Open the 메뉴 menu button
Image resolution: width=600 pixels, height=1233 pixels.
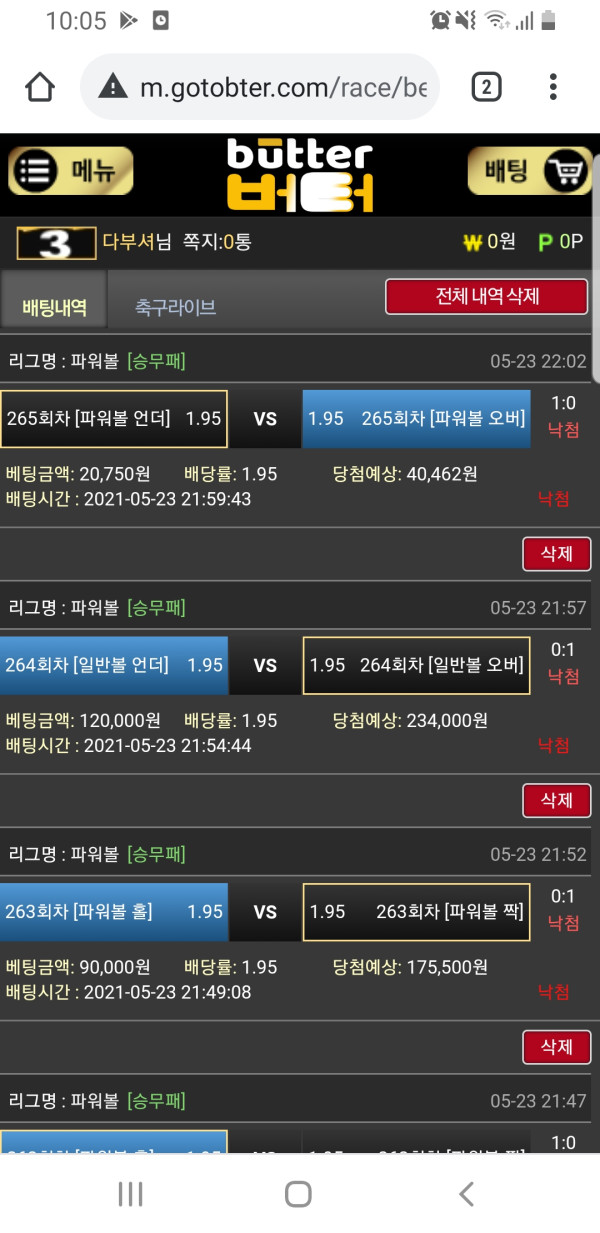tap(70, 171)
